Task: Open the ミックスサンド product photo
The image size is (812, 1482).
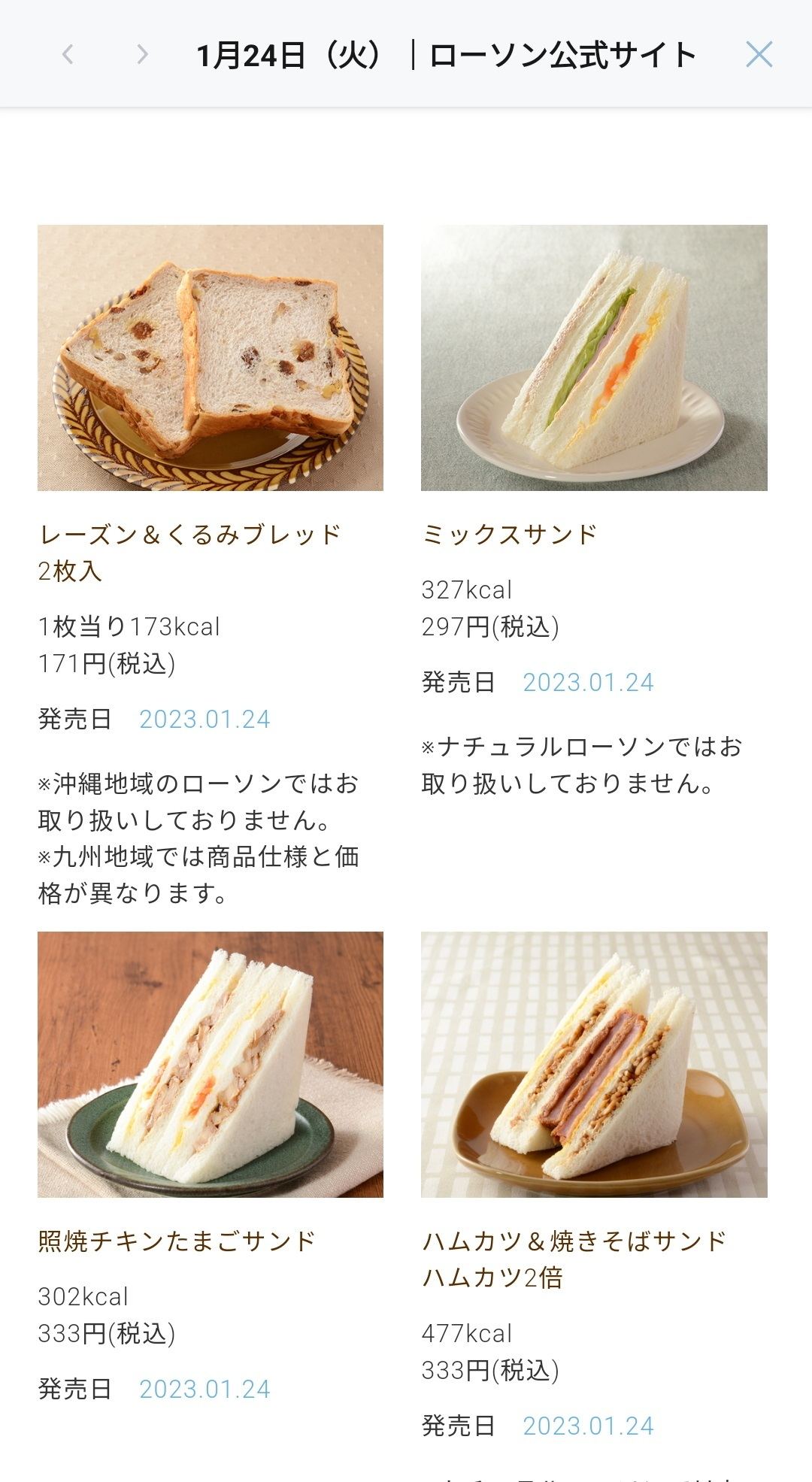Action: tap(594, 358)
